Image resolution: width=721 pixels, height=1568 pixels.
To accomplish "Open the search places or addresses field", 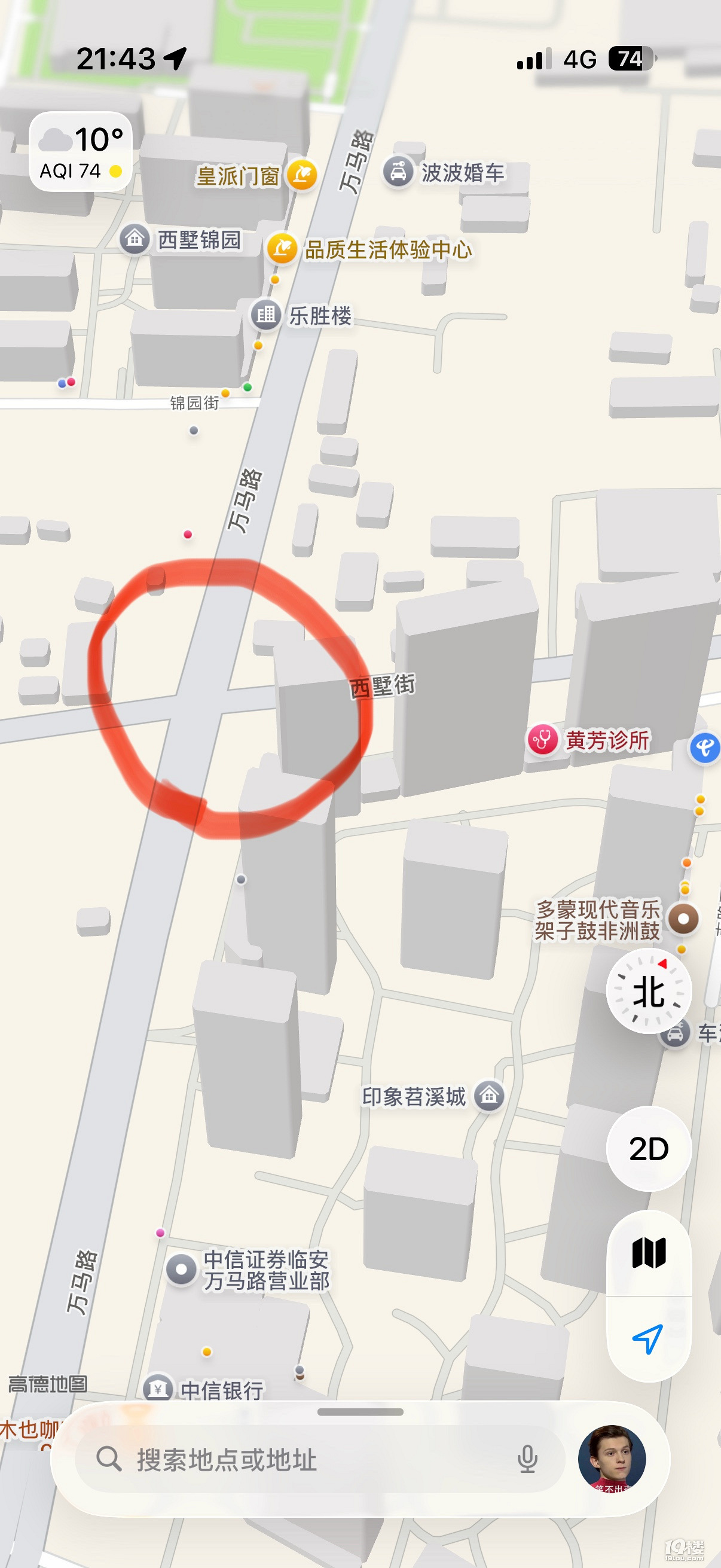I will [304, 1460].
